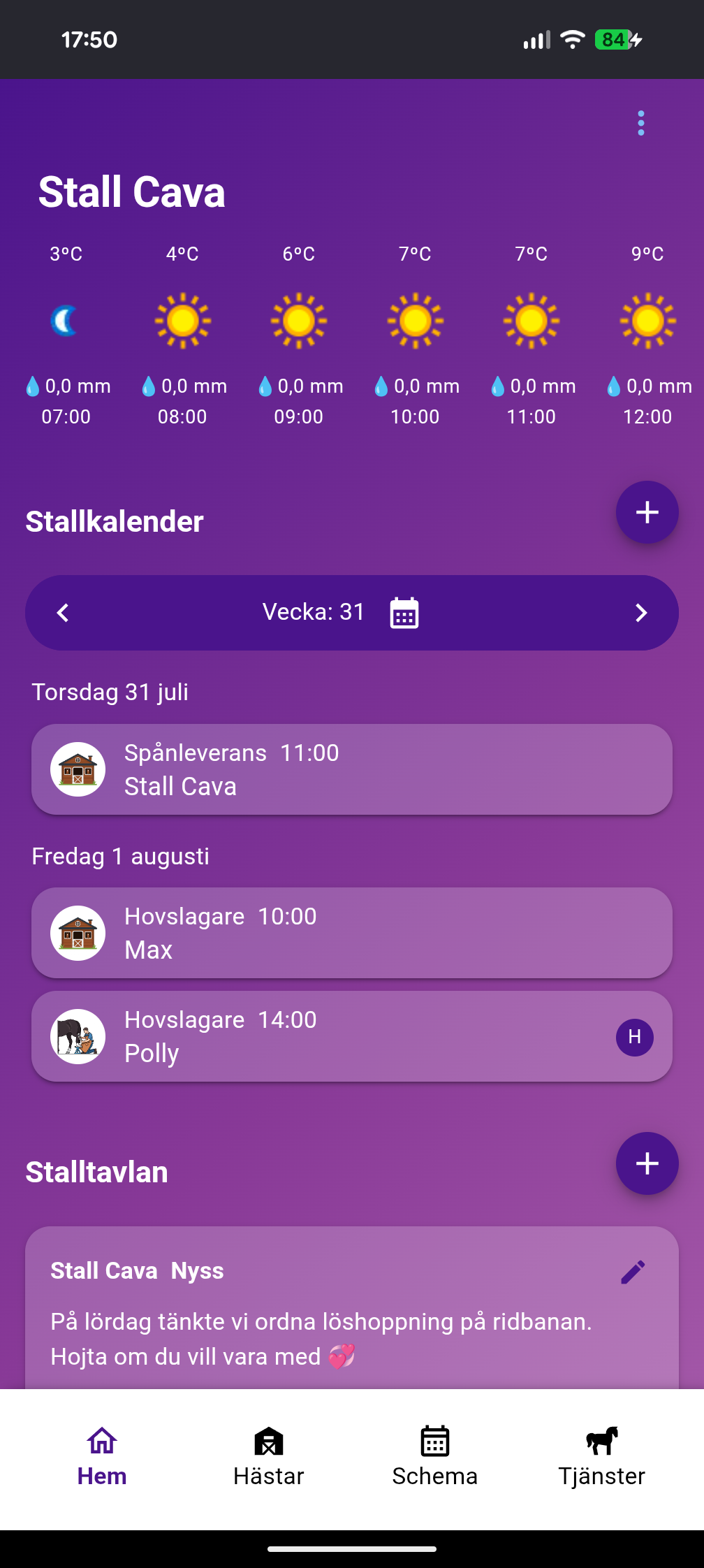The height and width of the screenshot is (1568, 704).
Task: Open the H badge on the 14:00 Hovslagare event
Action: tap(634, 1037)
